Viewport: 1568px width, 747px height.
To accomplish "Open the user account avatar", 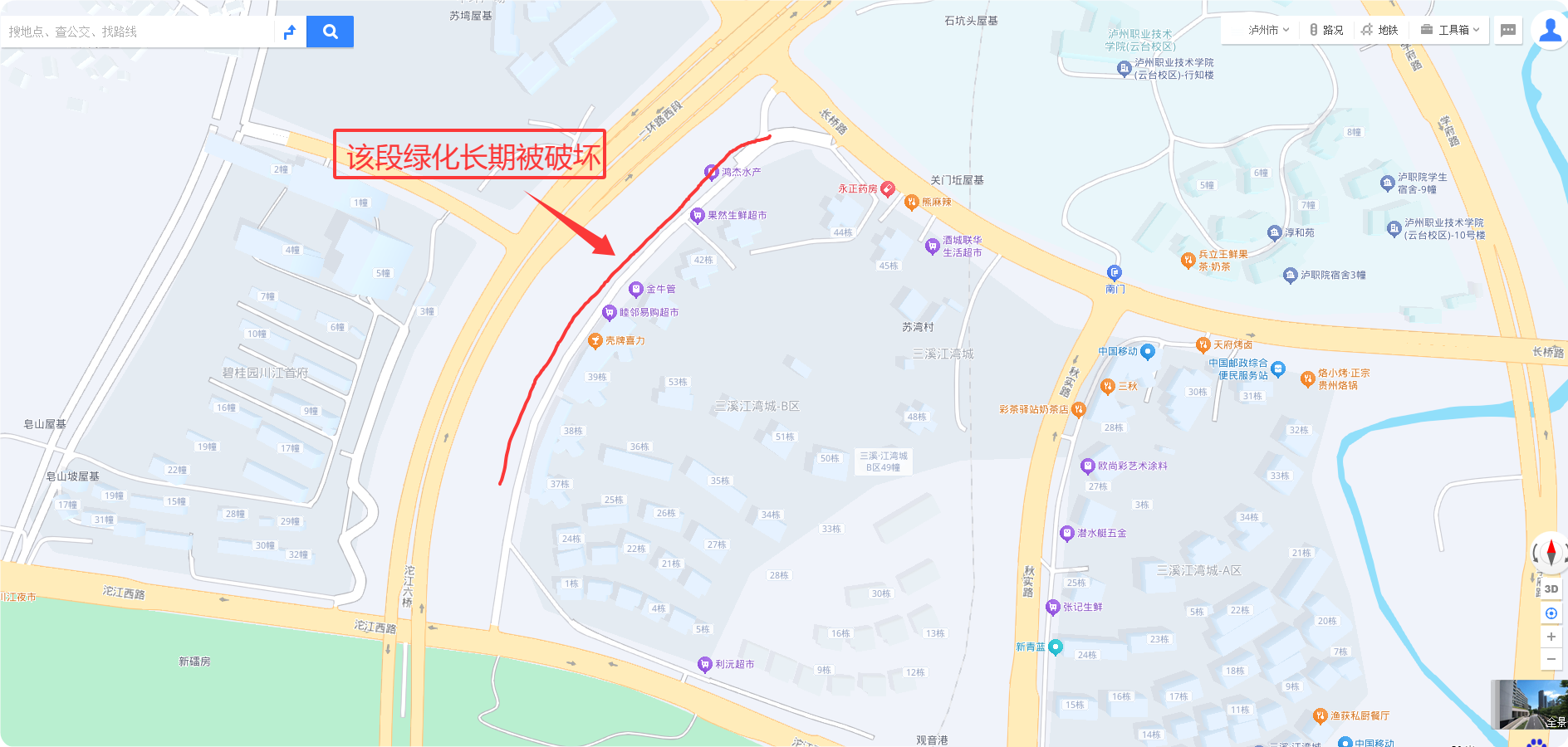I will tap(1550, 31).
